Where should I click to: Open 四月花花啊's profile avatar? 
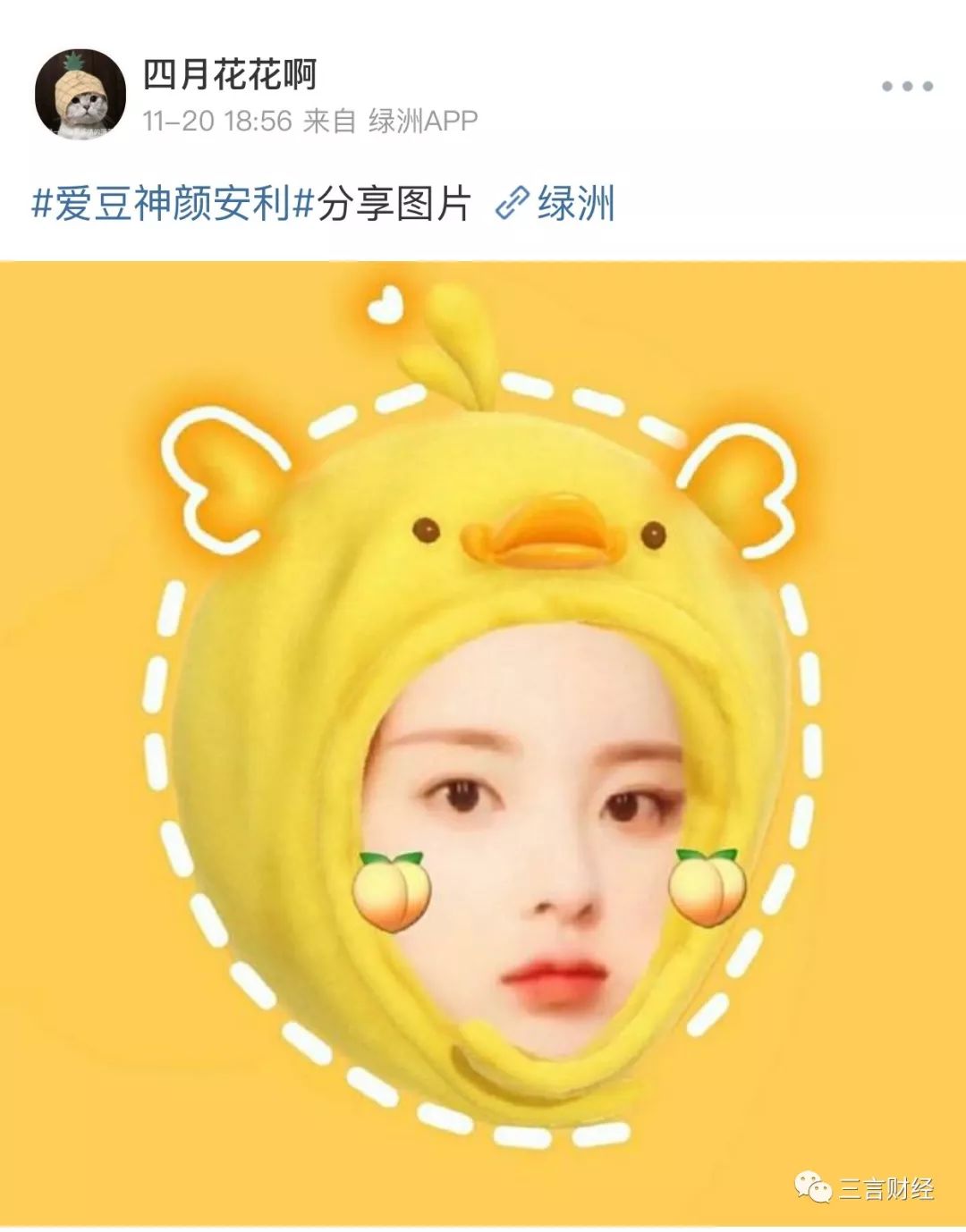click(x=80, y=94)
